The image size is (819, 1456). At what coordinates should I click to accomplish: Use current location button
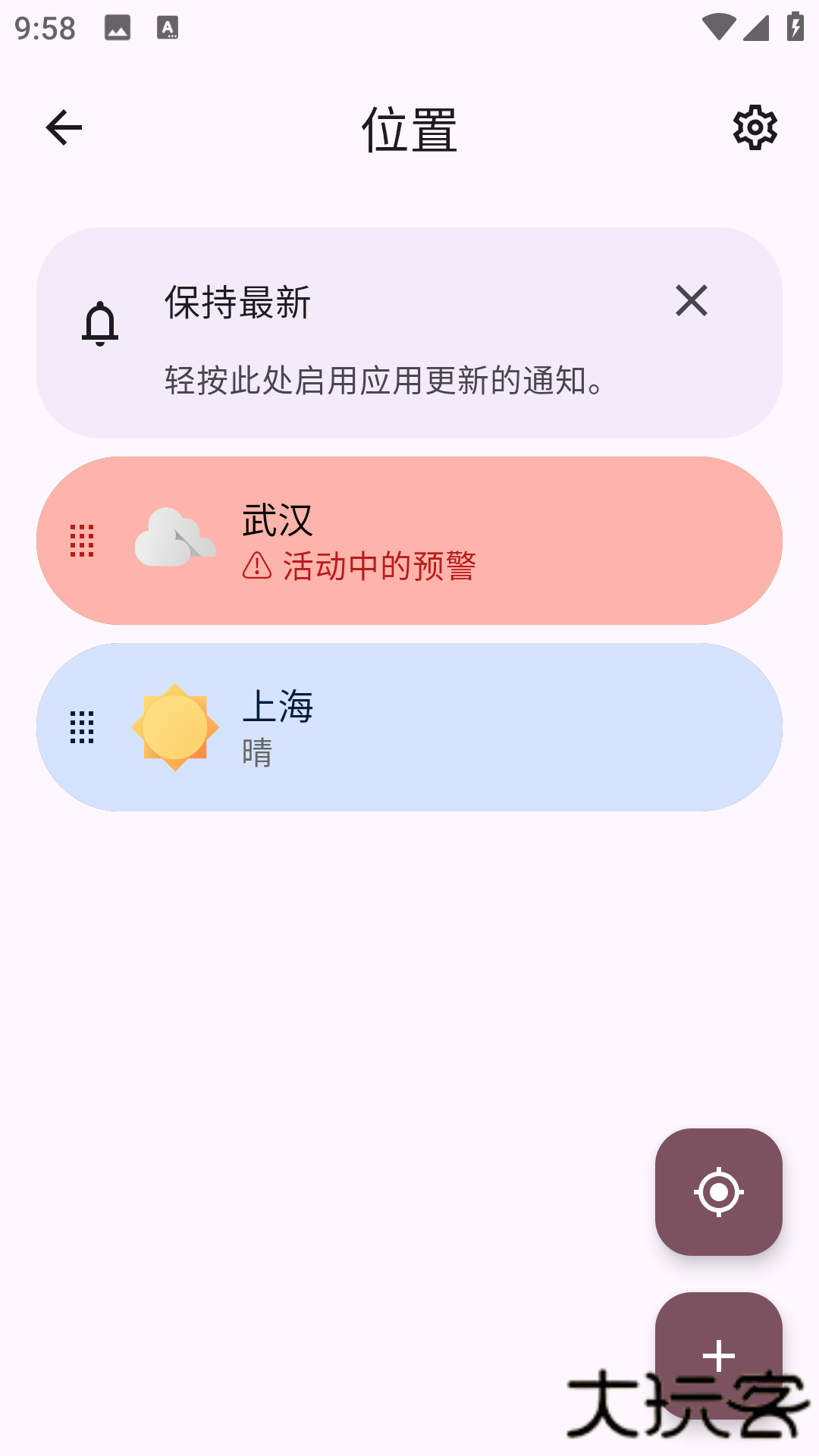(x=718, y=1191)
